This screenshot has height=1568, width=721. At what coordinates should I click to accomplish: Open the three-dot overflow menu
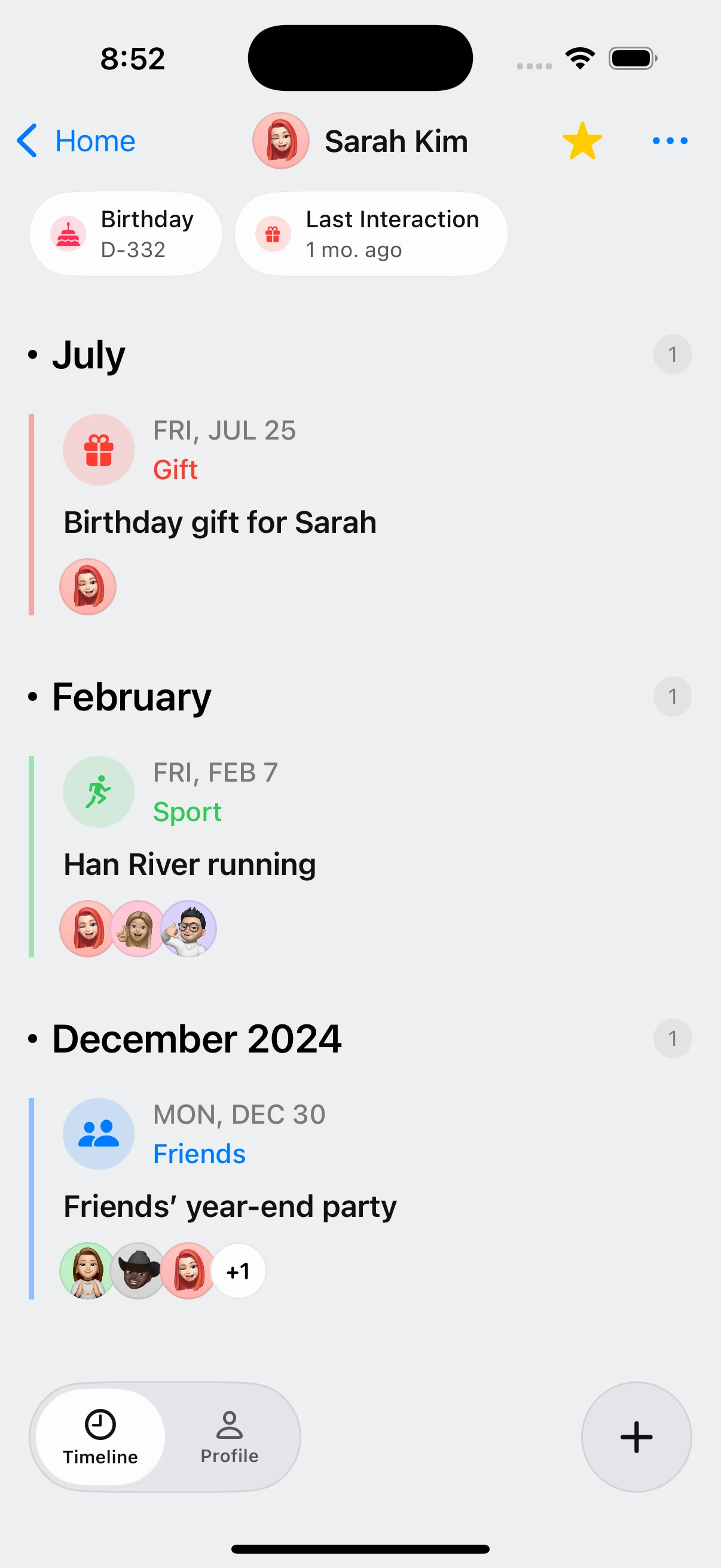click(670, 141)
